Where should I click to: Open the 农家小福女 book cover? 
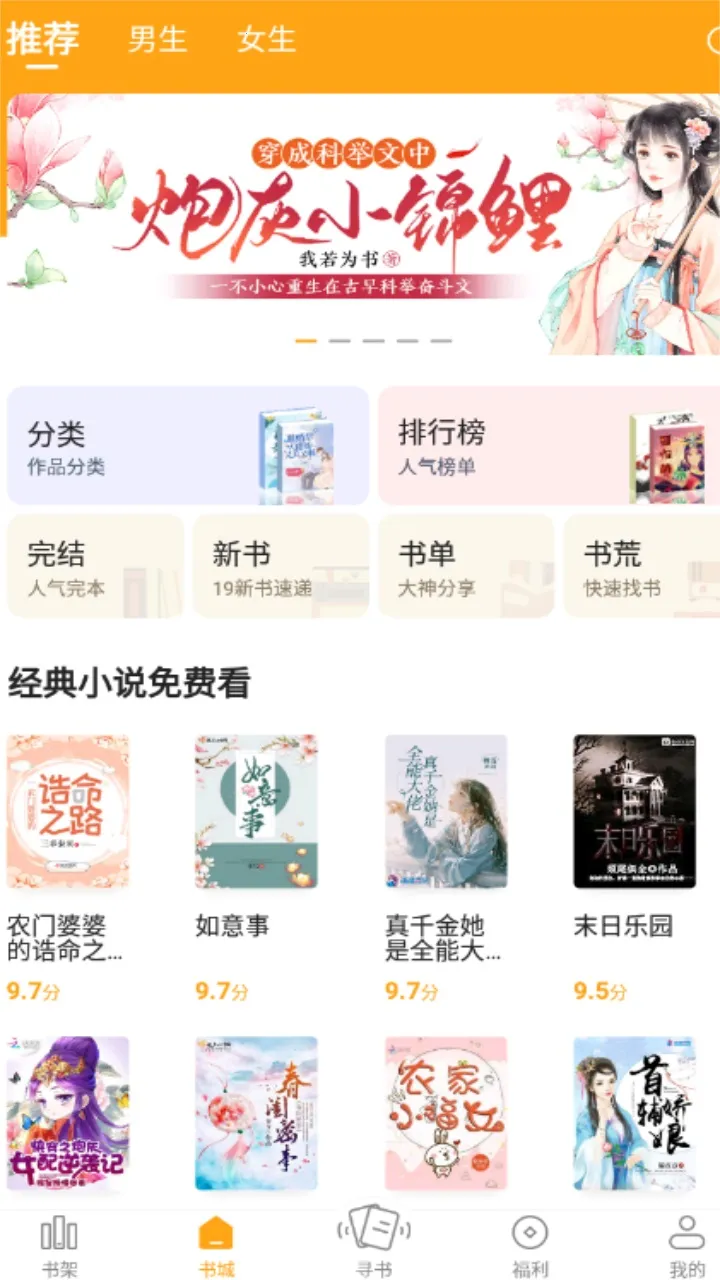click(x=446, y=1113)
